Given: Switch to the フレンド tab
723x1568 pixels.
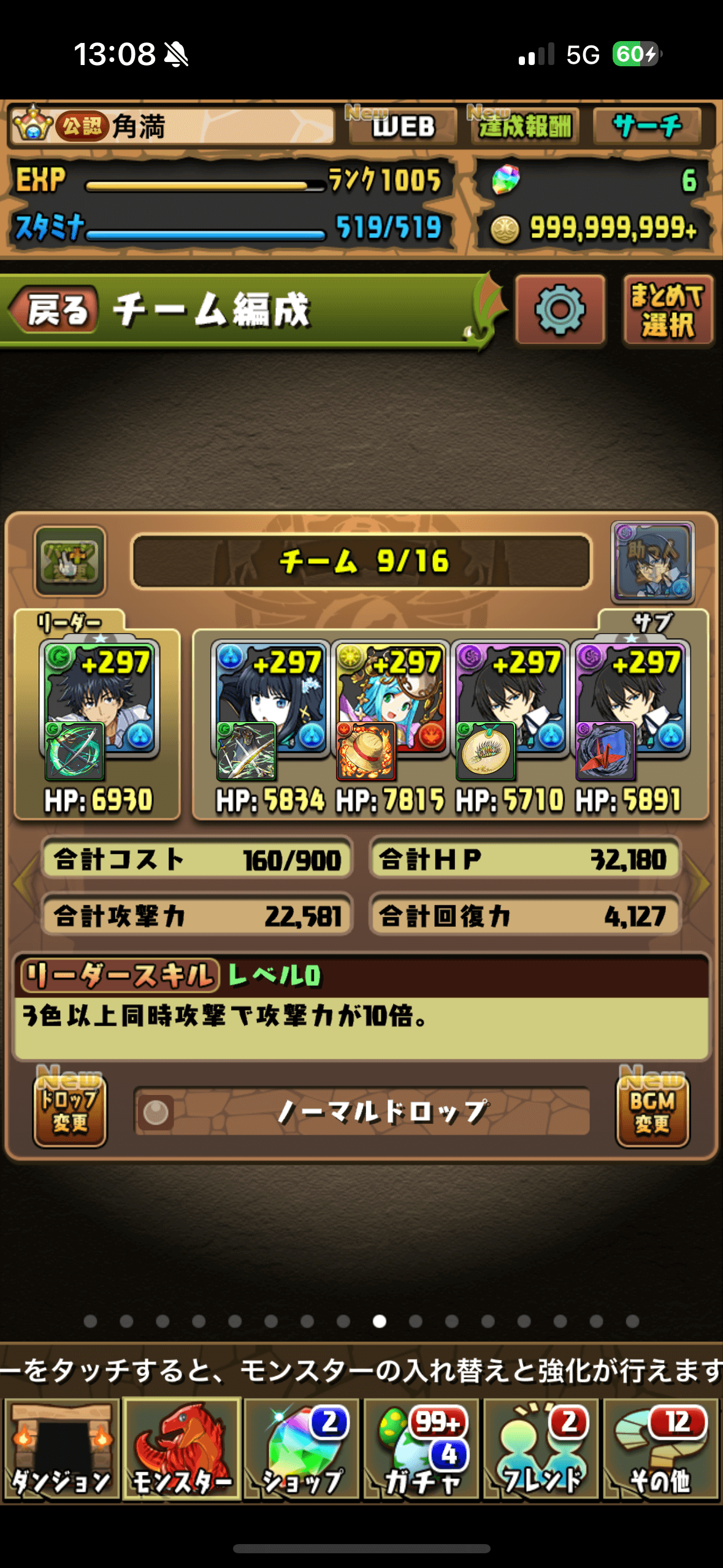Looking at the screenshot, I should [541, 1449].
